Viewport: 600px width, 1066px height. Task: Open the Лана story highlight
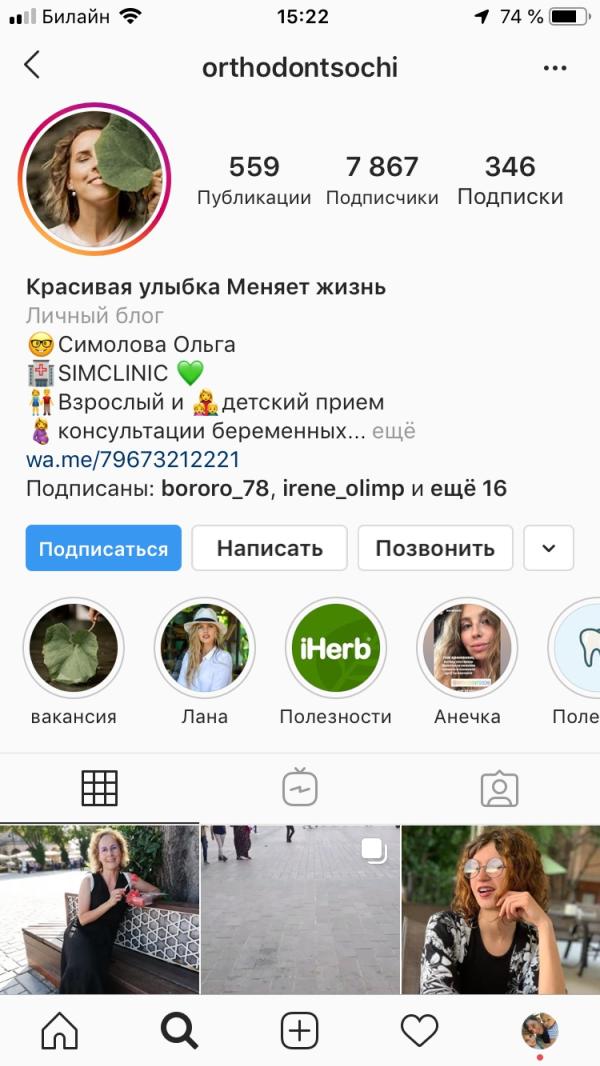[205, 648]
